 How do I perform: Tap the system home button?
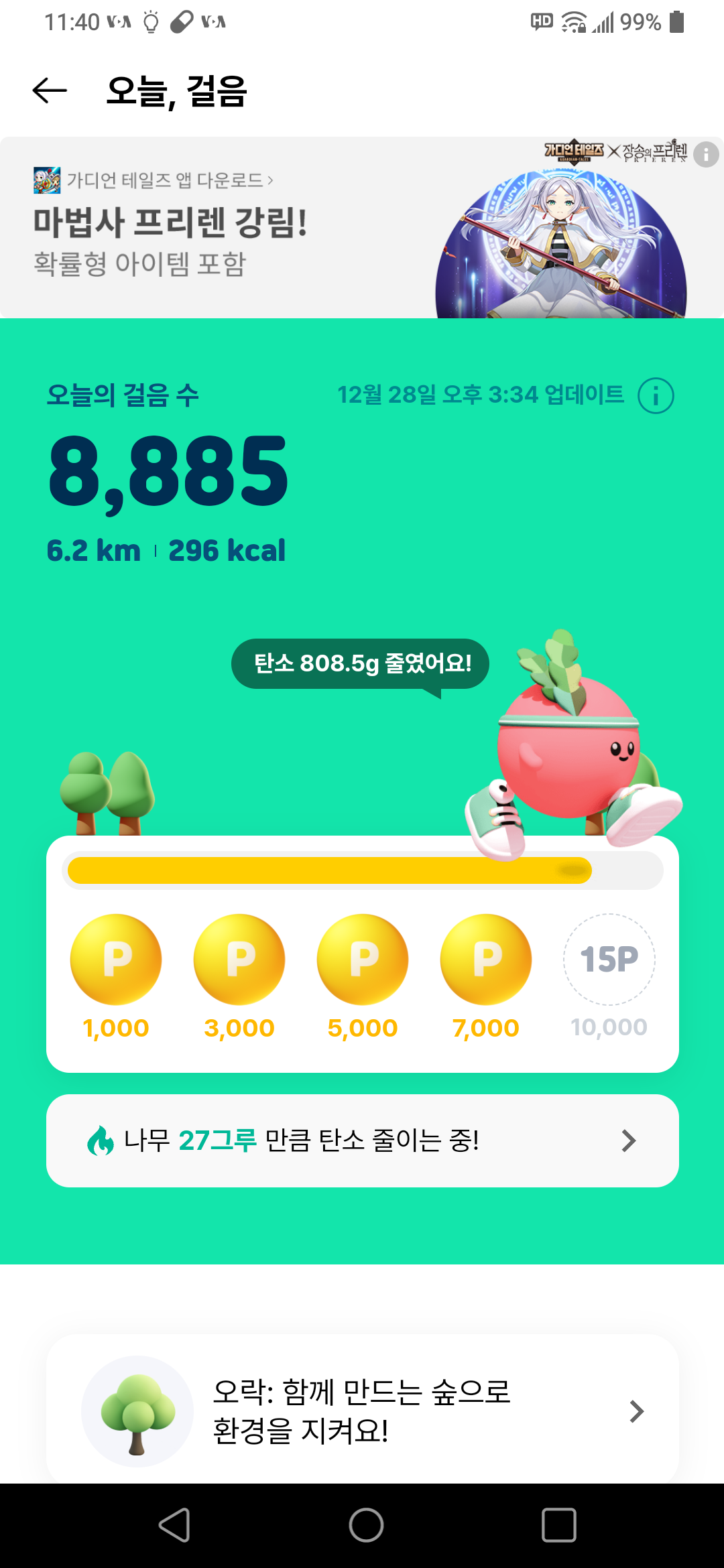(366, 1526)
